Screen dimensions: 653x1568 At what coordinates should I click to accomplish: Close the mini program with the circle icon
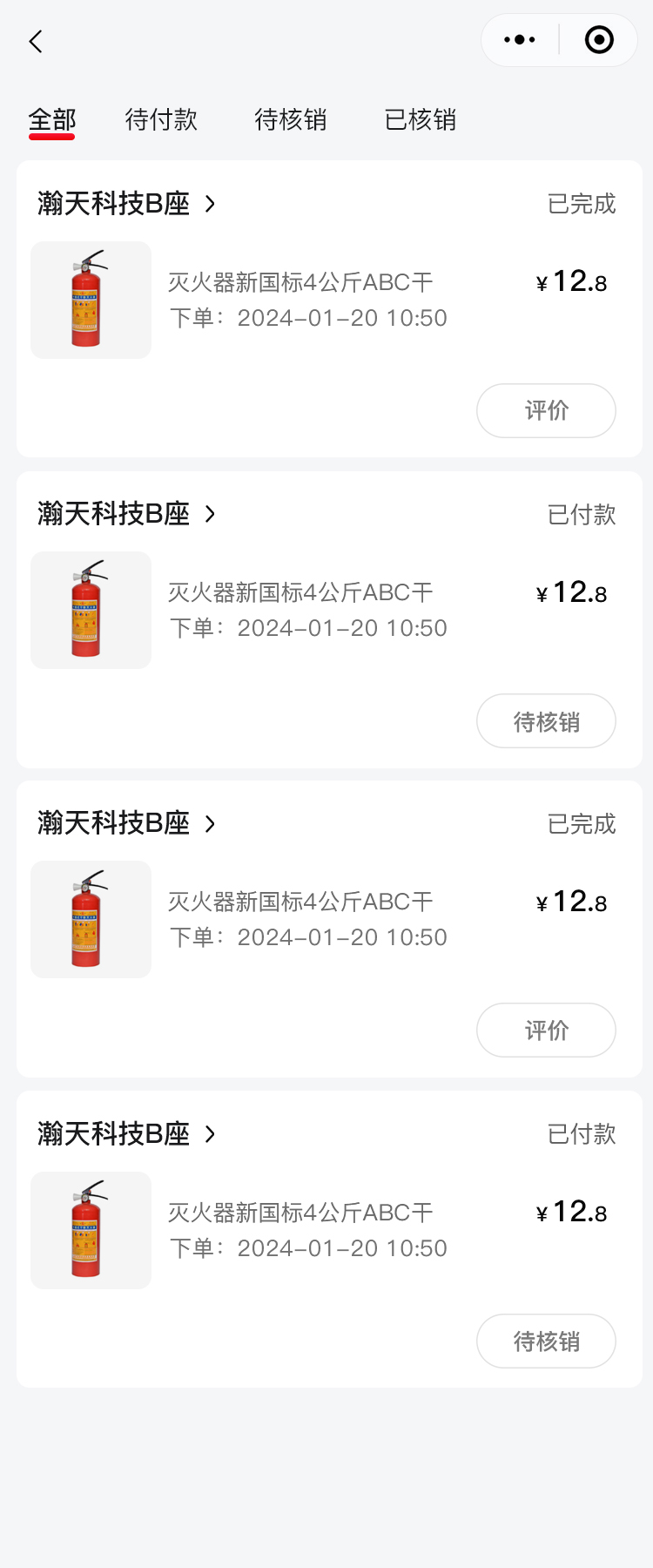pos(599,40)
